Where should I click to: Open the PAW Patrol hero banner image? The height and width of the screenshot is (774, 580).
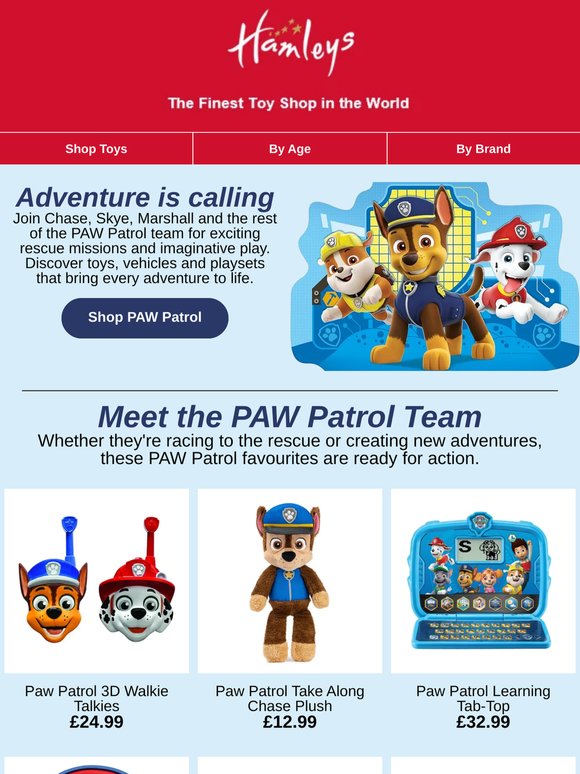click(x=435, y=276)
